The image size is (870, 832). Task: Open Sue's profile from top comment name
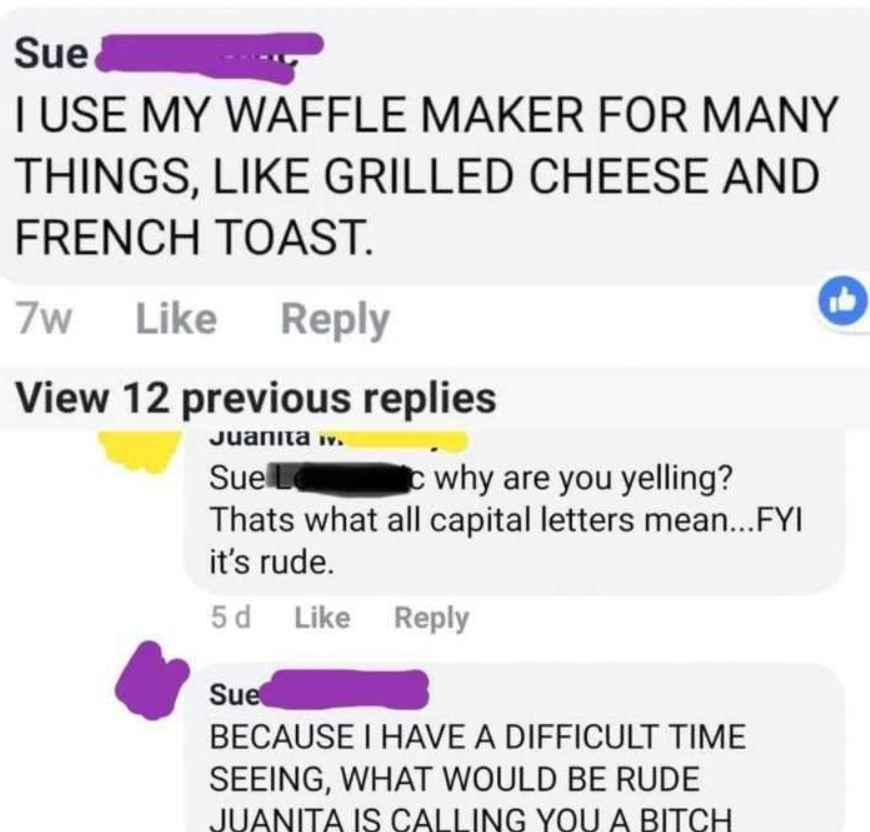click(x=50, y=52)
